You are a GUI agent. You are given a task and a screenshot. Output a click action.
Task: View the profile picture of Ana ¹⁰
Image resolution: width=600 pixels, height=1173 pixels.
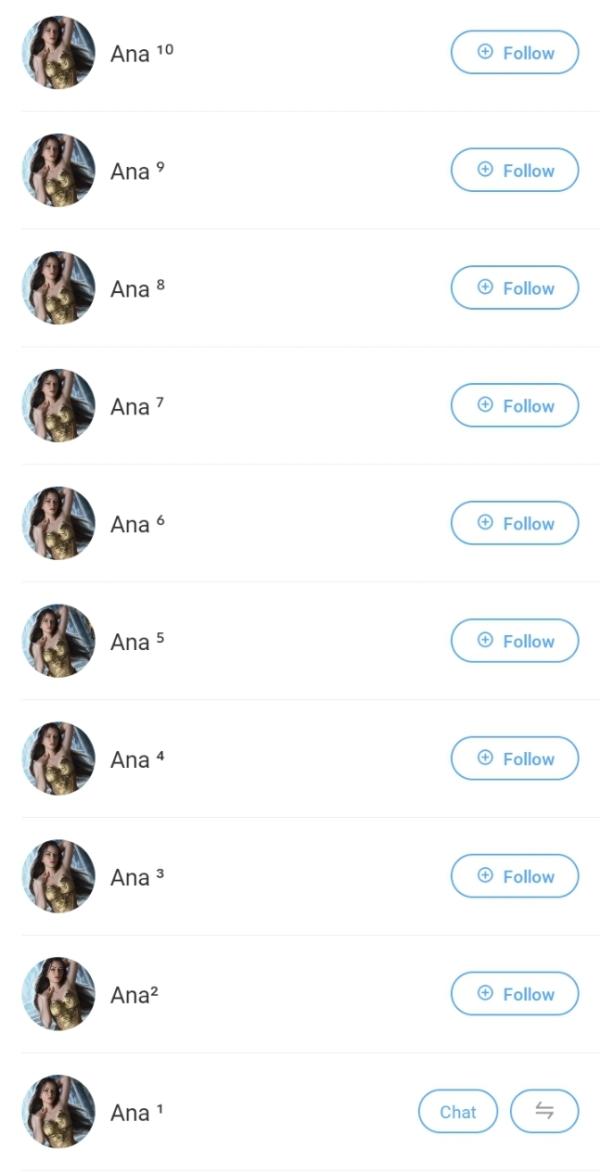(x=58, y=53)
